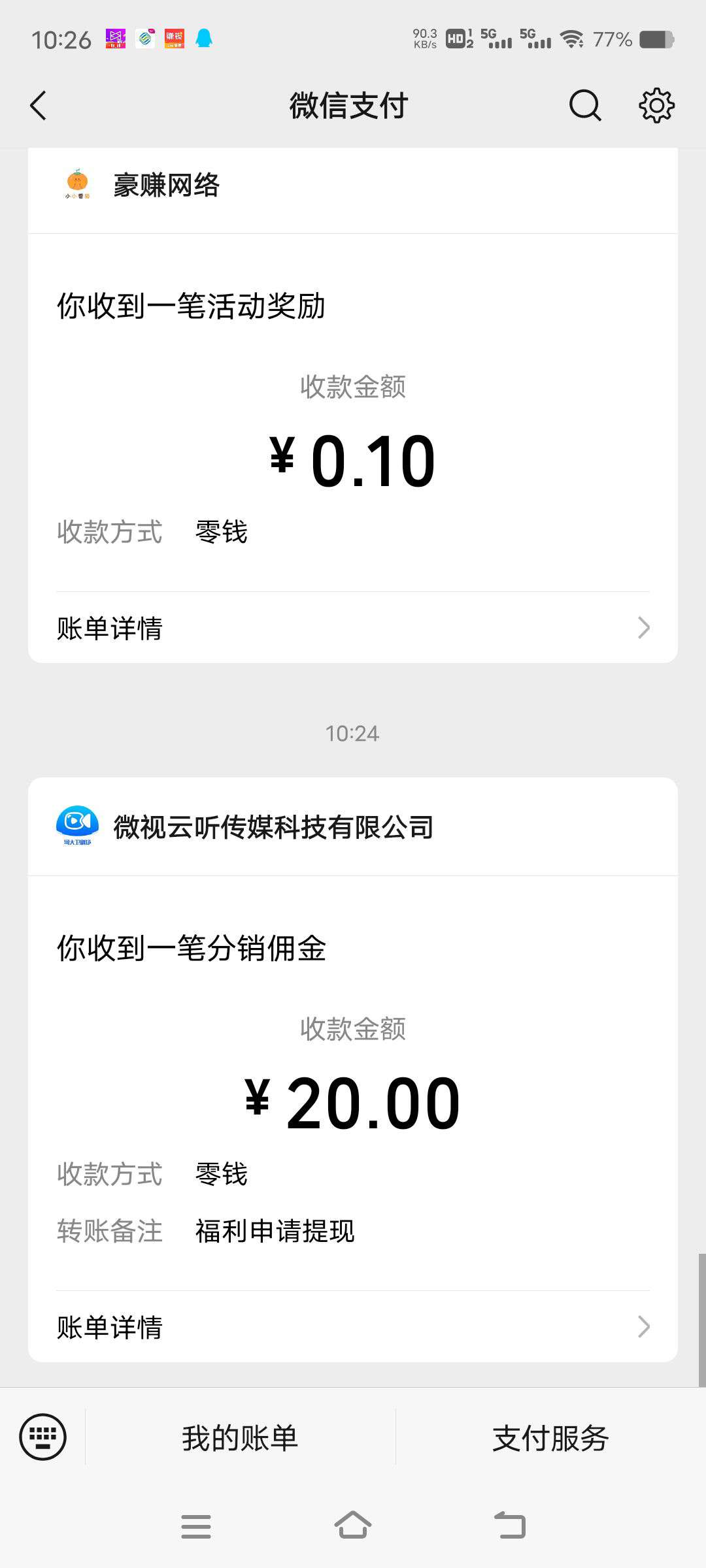Open the 我的账单 menu
The height and width of the screenshot is (1568, 706).
tap(241, 1438)
